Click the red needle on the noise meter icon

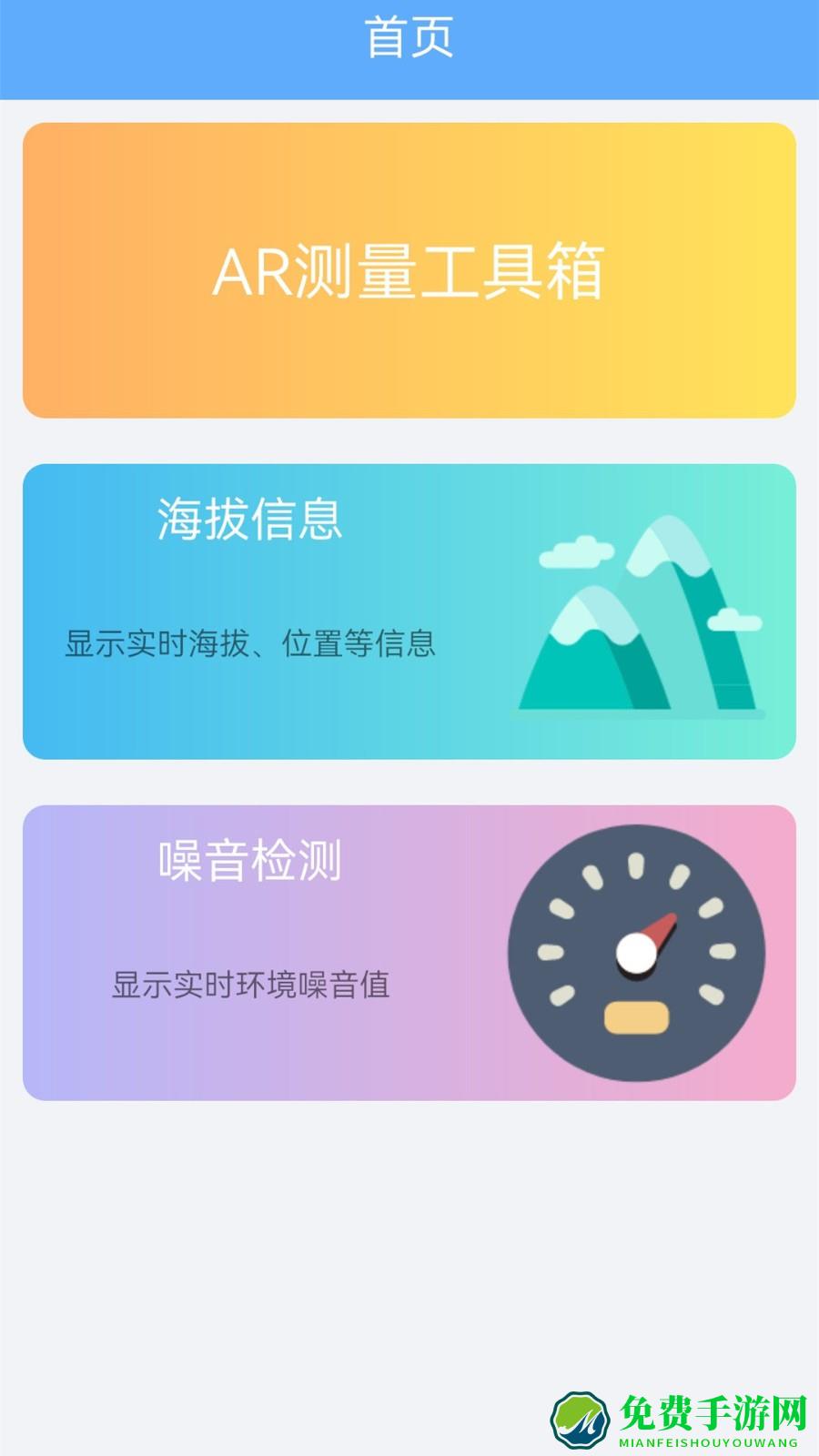(660, 928)
